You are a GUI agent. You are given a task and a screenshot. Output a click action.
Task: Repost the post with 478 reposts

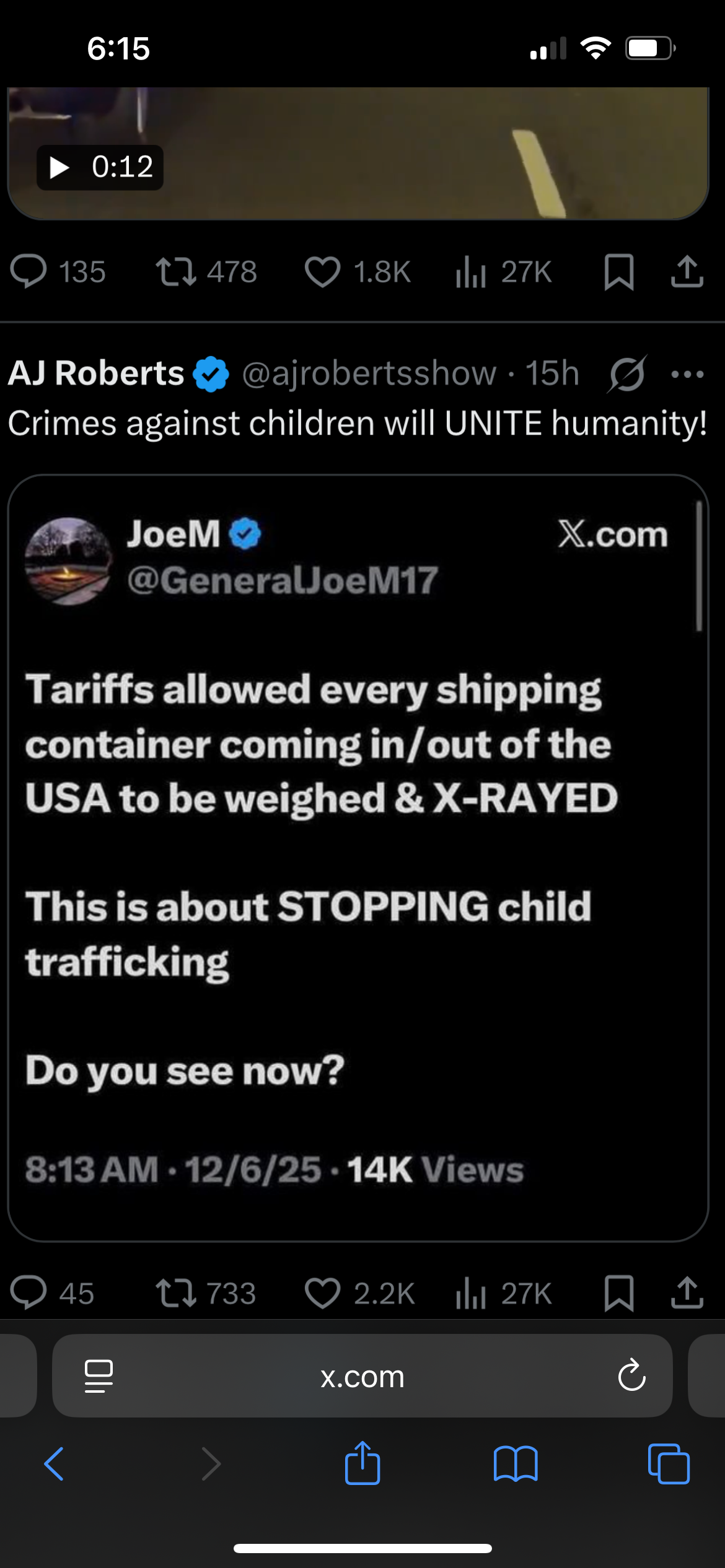(177, 272)
